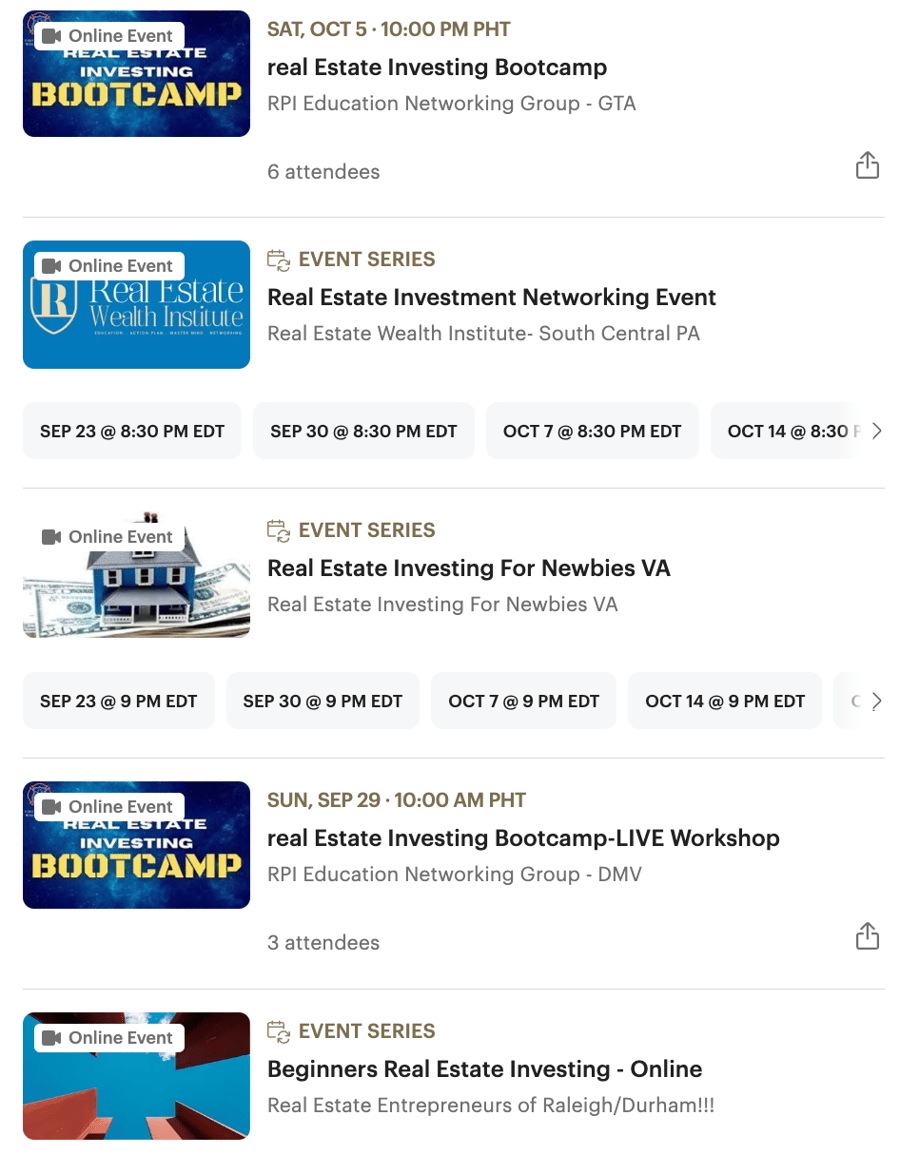The width and height of the screenshot is (900, 1154).
Task: Click the Real Estate Wealth Institute- South Central PA label
Action: [484, 333]
